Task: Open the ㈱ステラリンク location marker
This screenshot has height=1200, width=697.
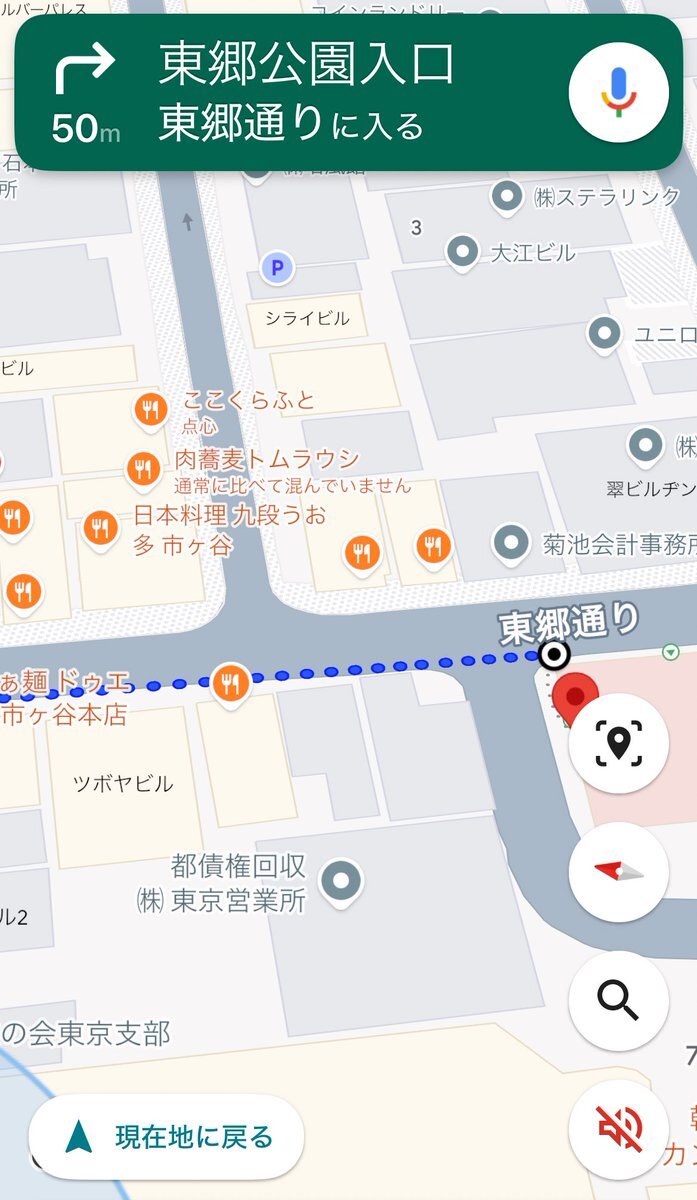Action: (x=508, y=196)
